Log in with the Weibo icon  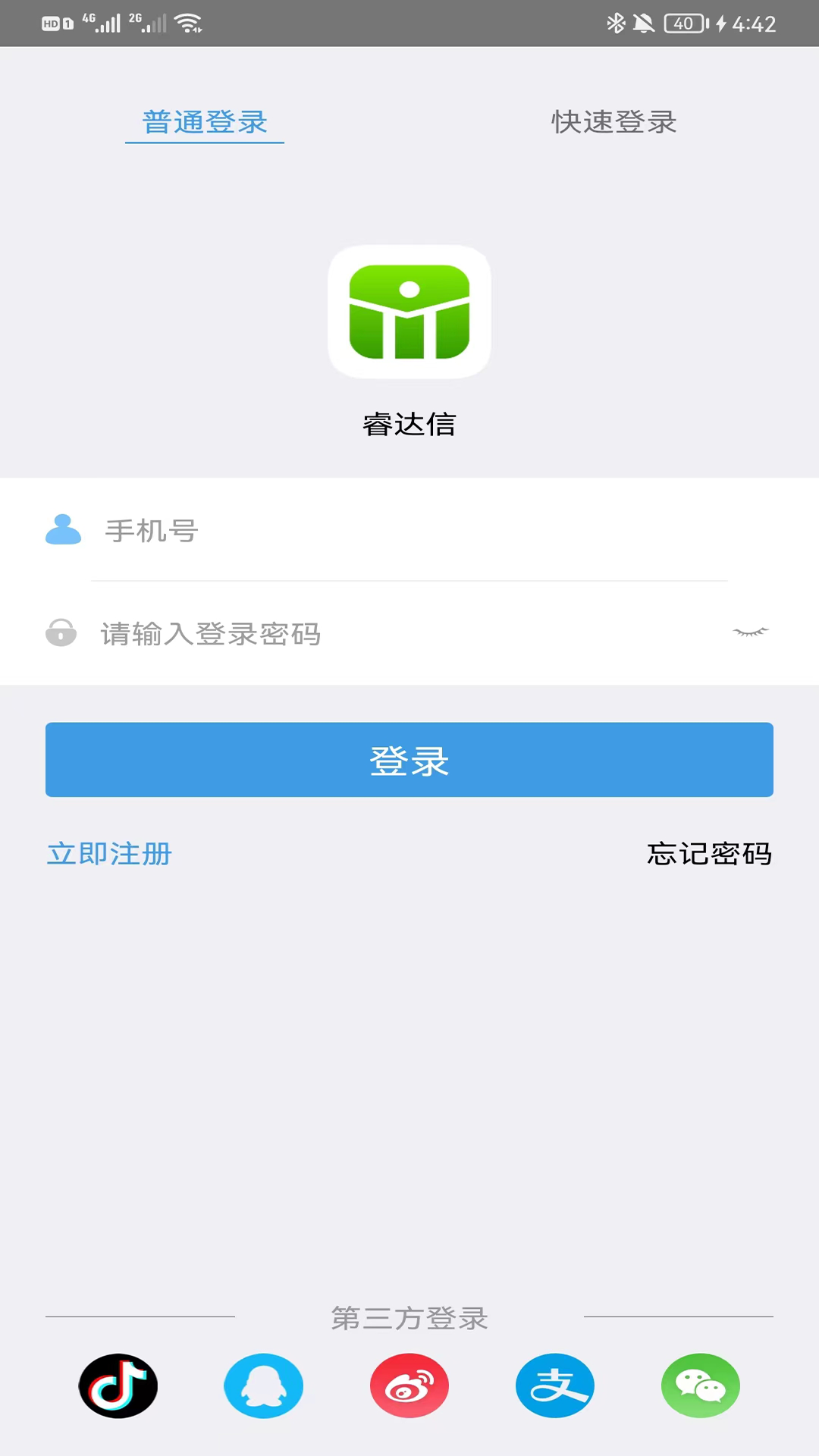click(409, 1385)
